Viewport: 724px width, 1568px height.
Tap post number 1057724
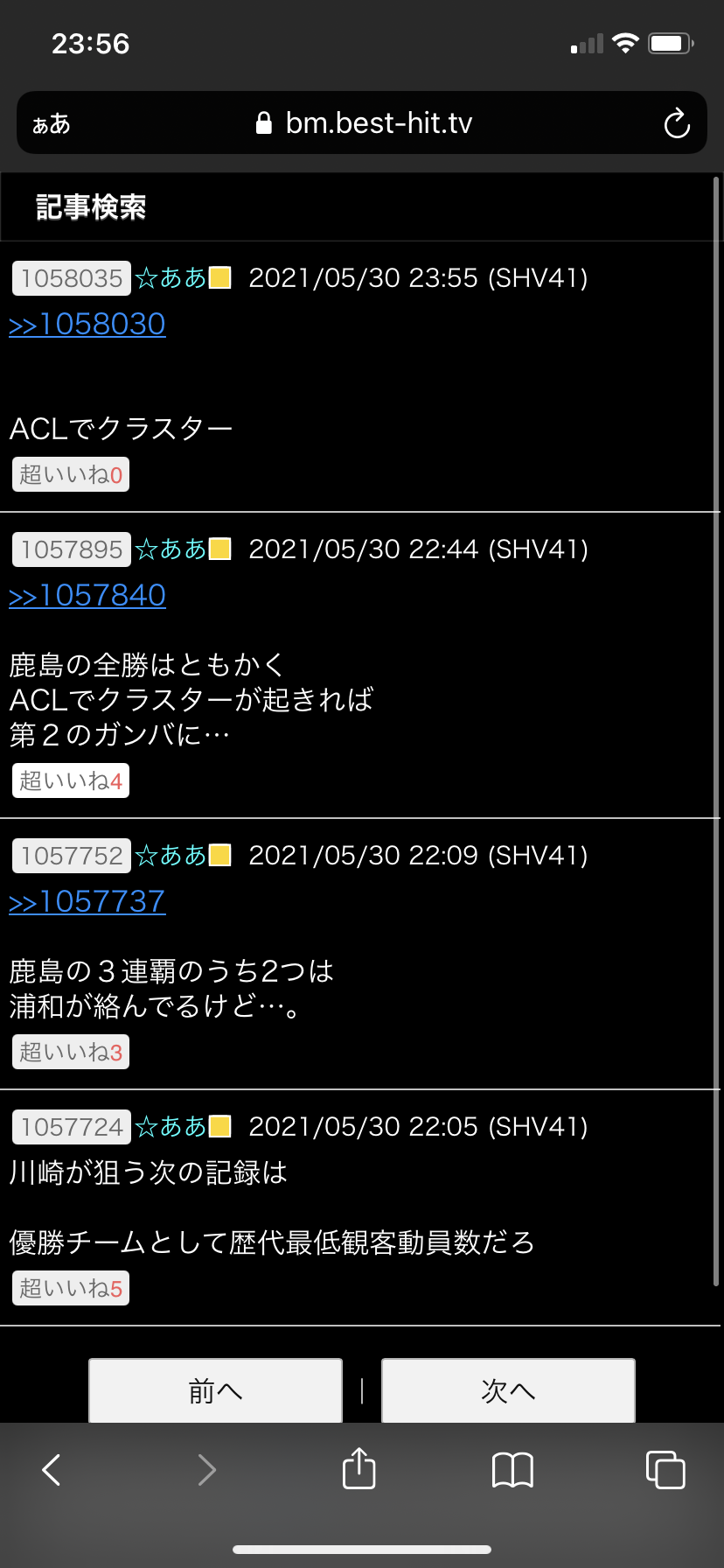72,1127
